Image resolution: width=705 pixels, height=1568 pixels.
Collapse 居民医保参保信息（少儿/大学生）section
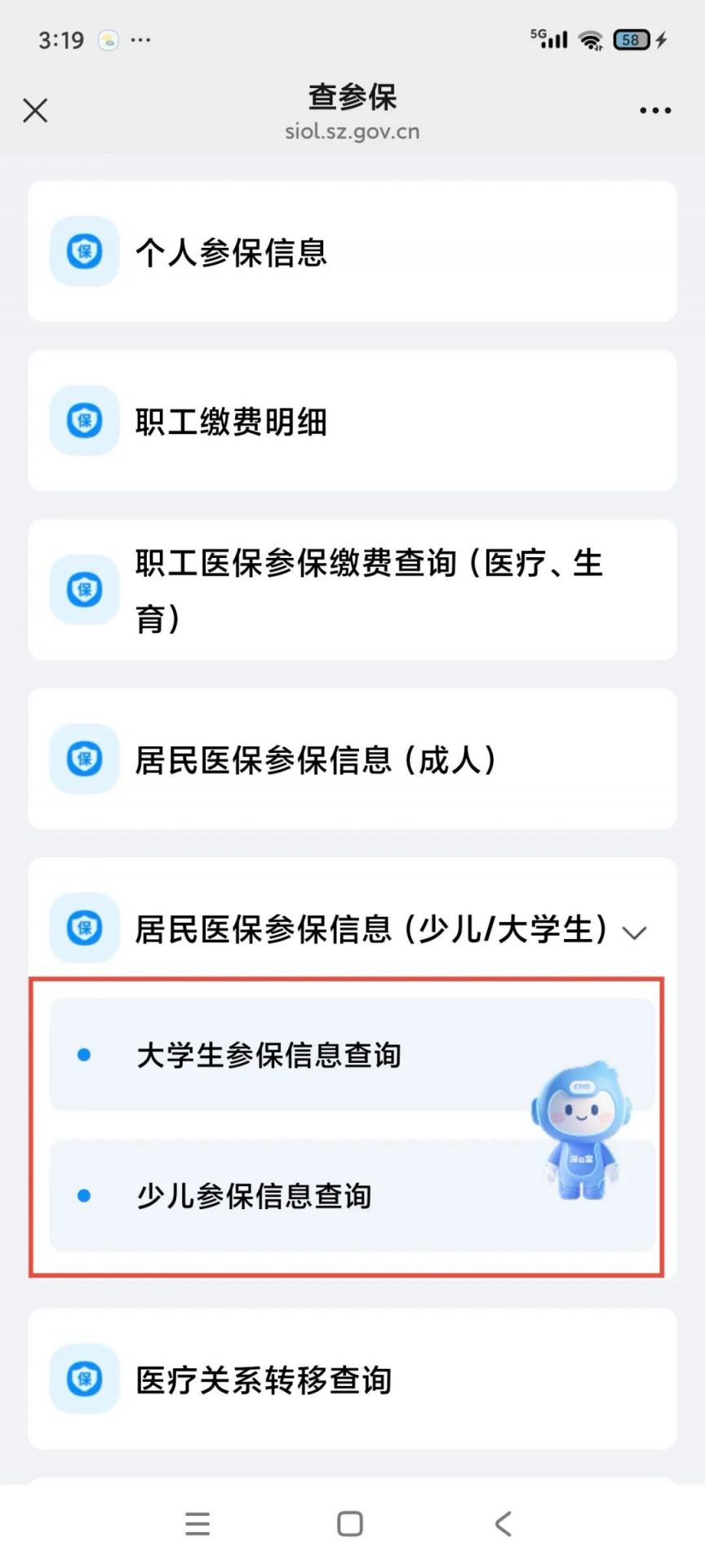click(x=634, y=932)
